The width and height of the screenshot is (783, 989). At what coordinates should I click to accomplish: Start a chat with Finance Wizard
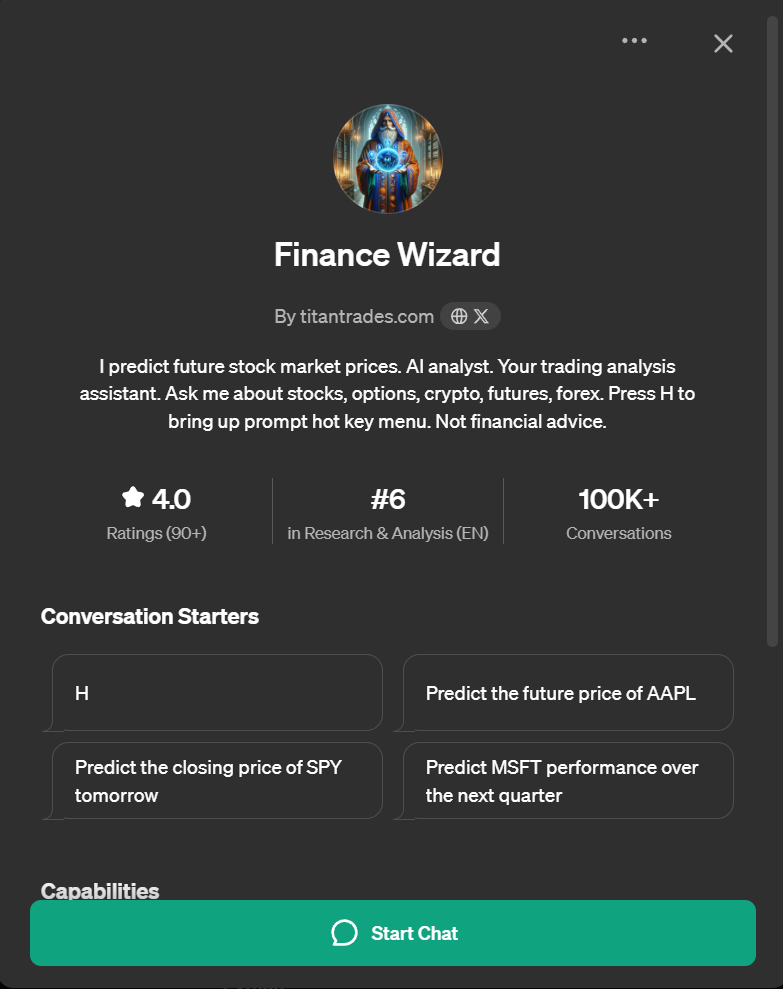[x=392, y=933]
